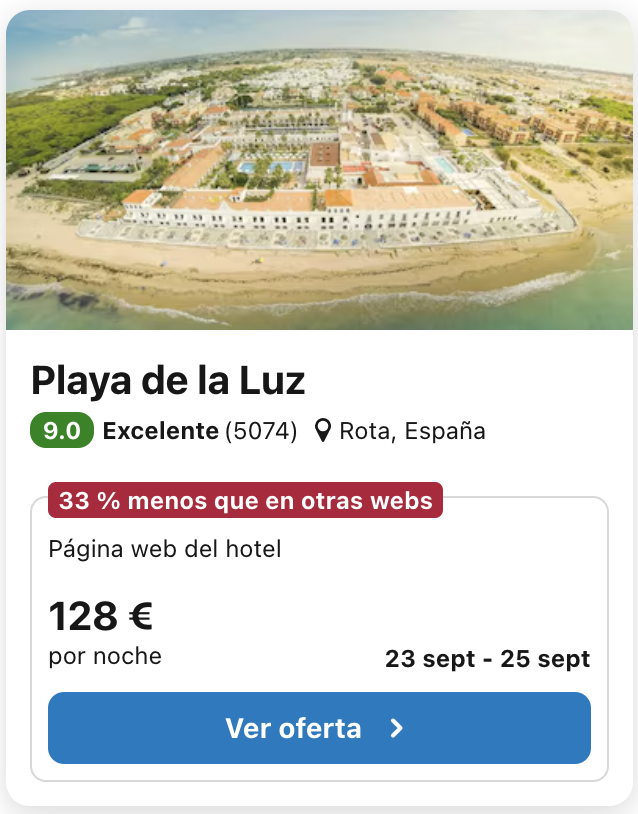Tap the Ver oferta button
Image resolution: width=638 pixels, height=814 pixels.
point(319,728)
